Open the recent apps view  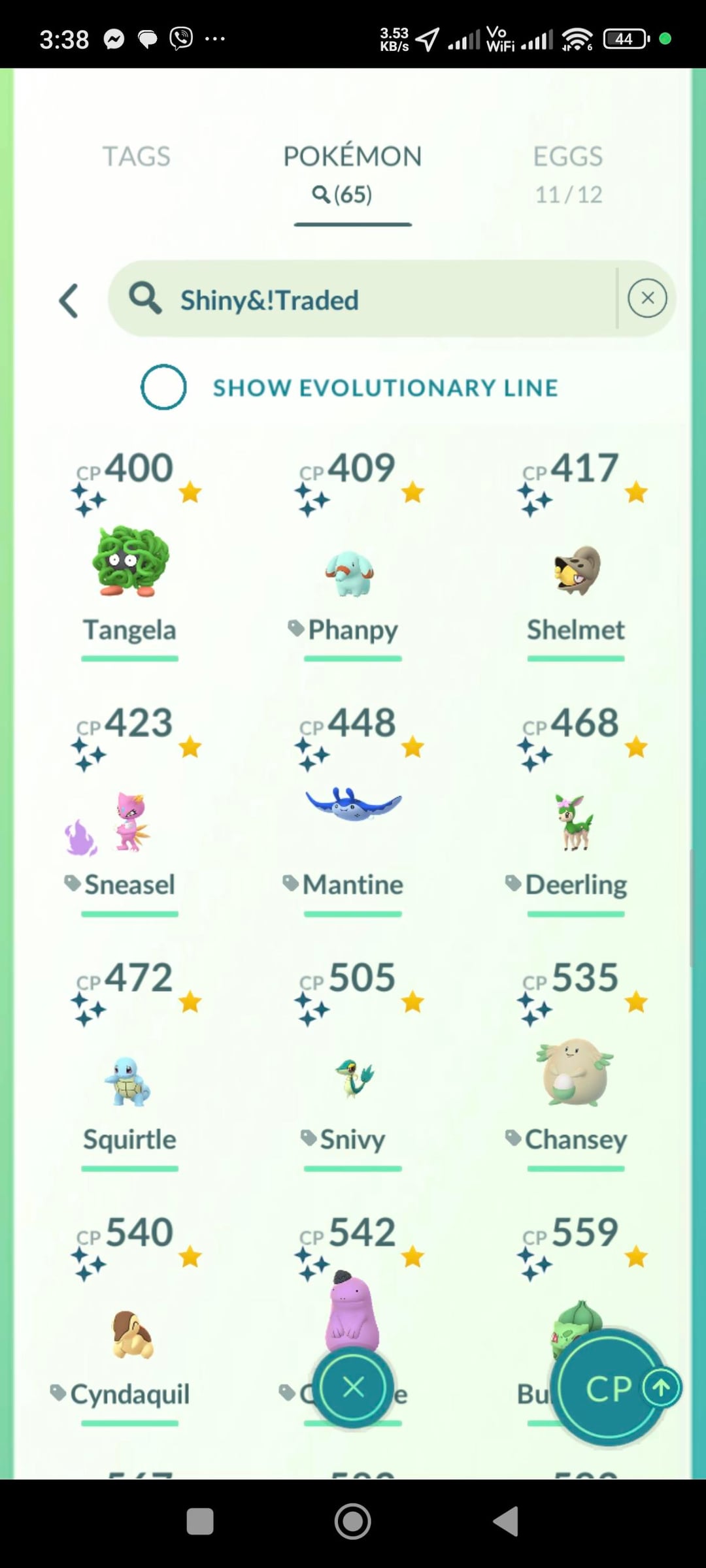coord(200,1521)
